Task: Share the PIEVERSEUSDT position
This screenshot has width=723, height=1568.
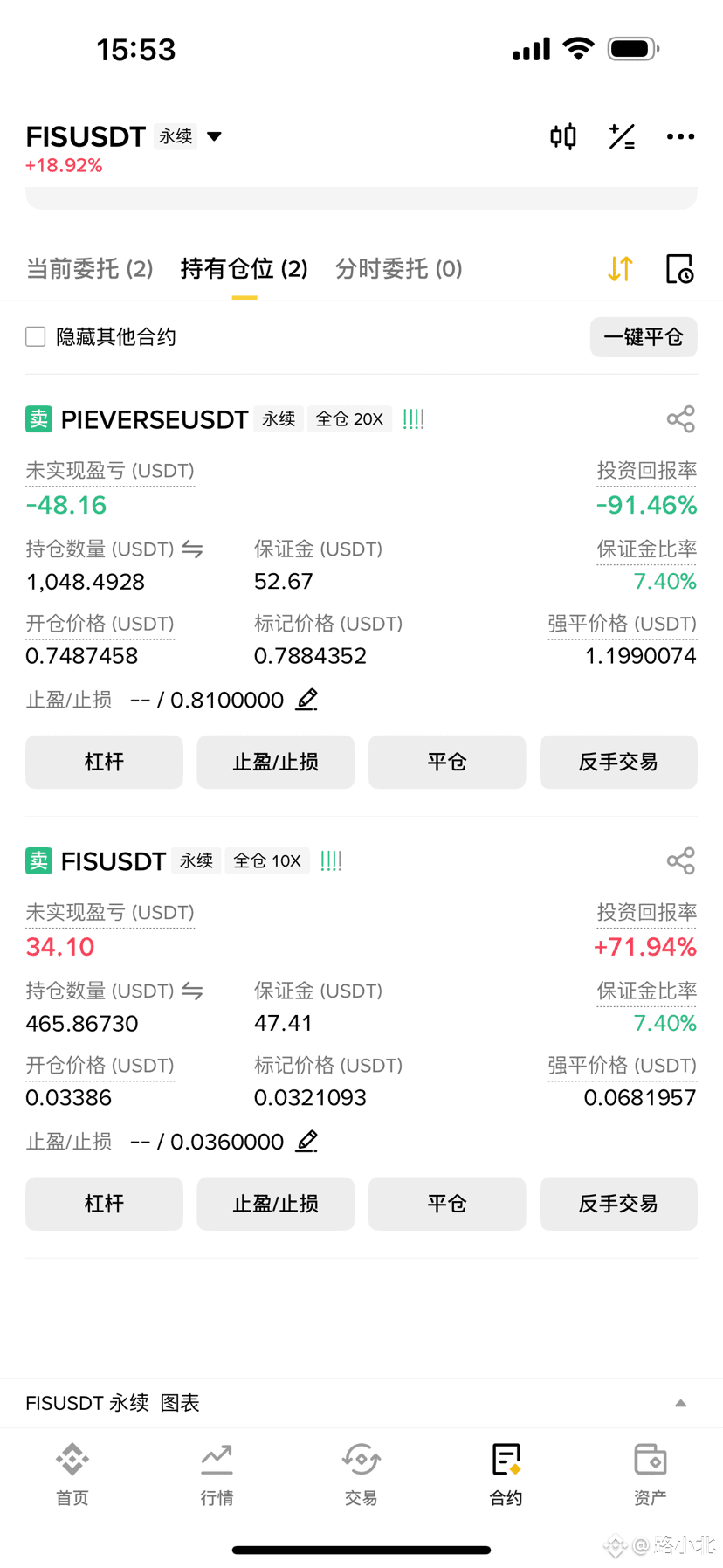Action: click(x=680, y=419)
